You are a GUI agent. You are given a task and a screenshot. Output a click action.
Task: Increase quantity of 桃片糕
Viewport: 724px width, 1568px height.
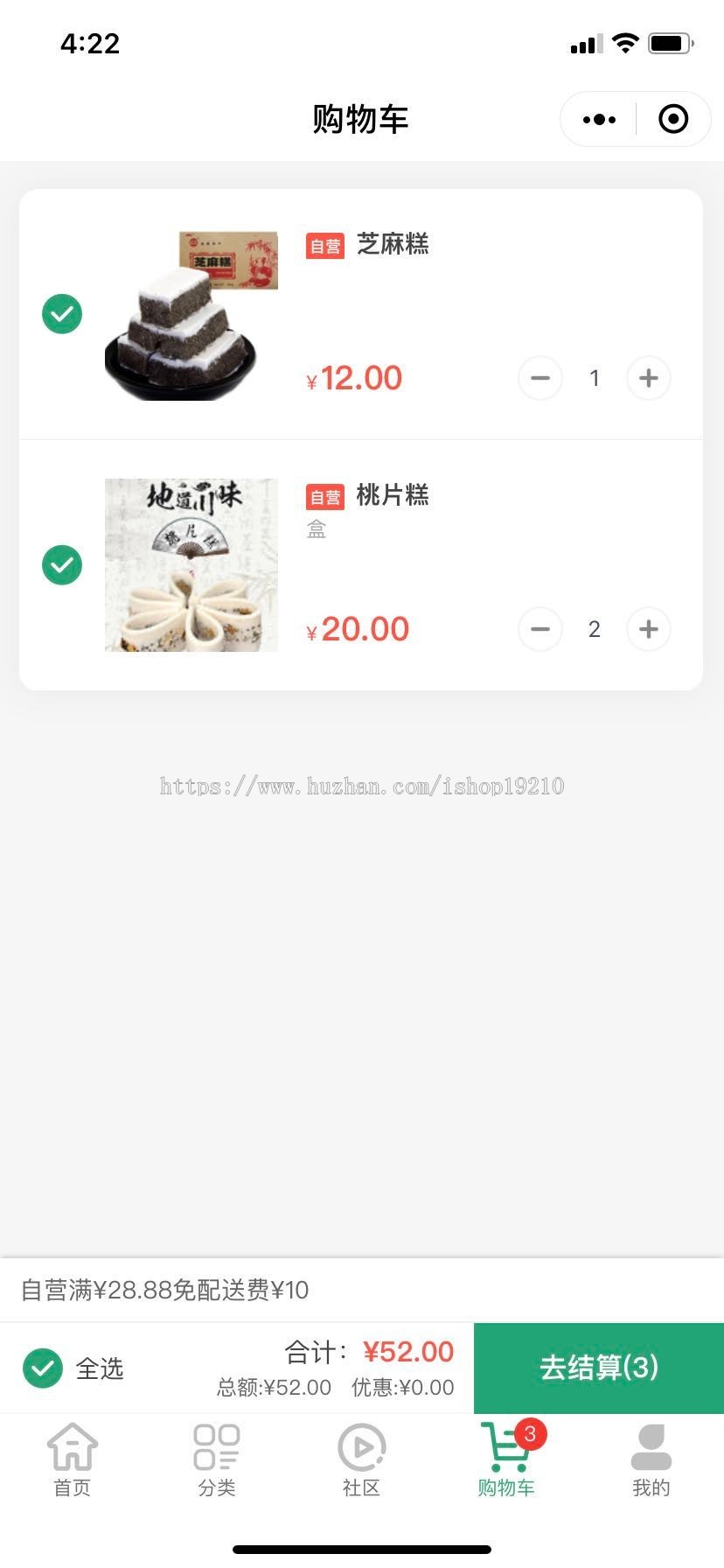[648, 629]
